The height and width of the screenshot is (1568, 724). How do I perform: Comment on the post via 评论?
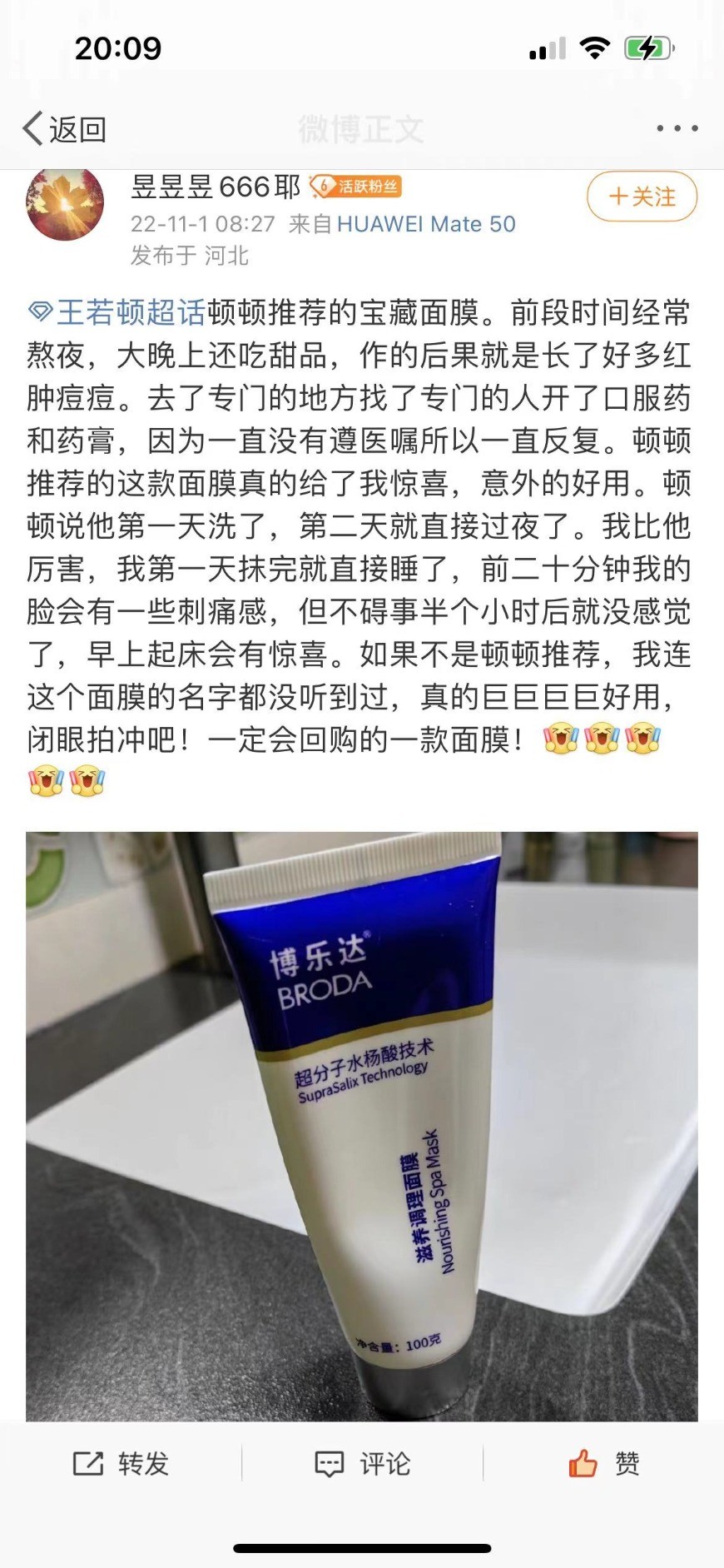click(x=362, y=1463)
